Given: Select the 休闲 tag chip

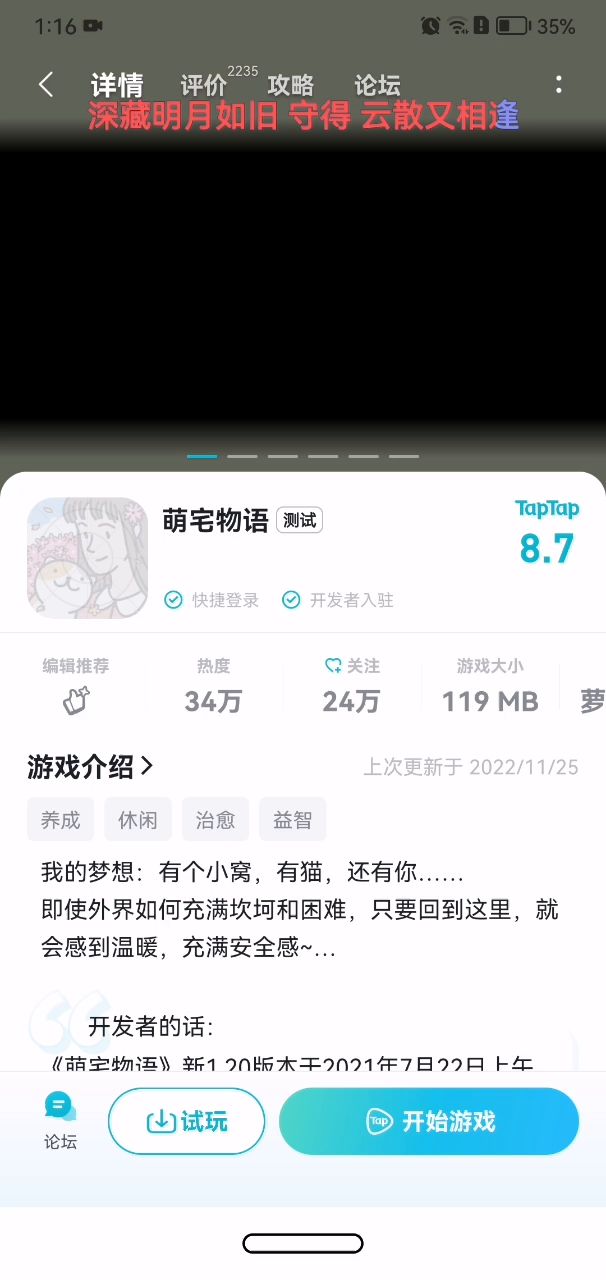Looking at the screenshot, I should (x=138, y=820).
